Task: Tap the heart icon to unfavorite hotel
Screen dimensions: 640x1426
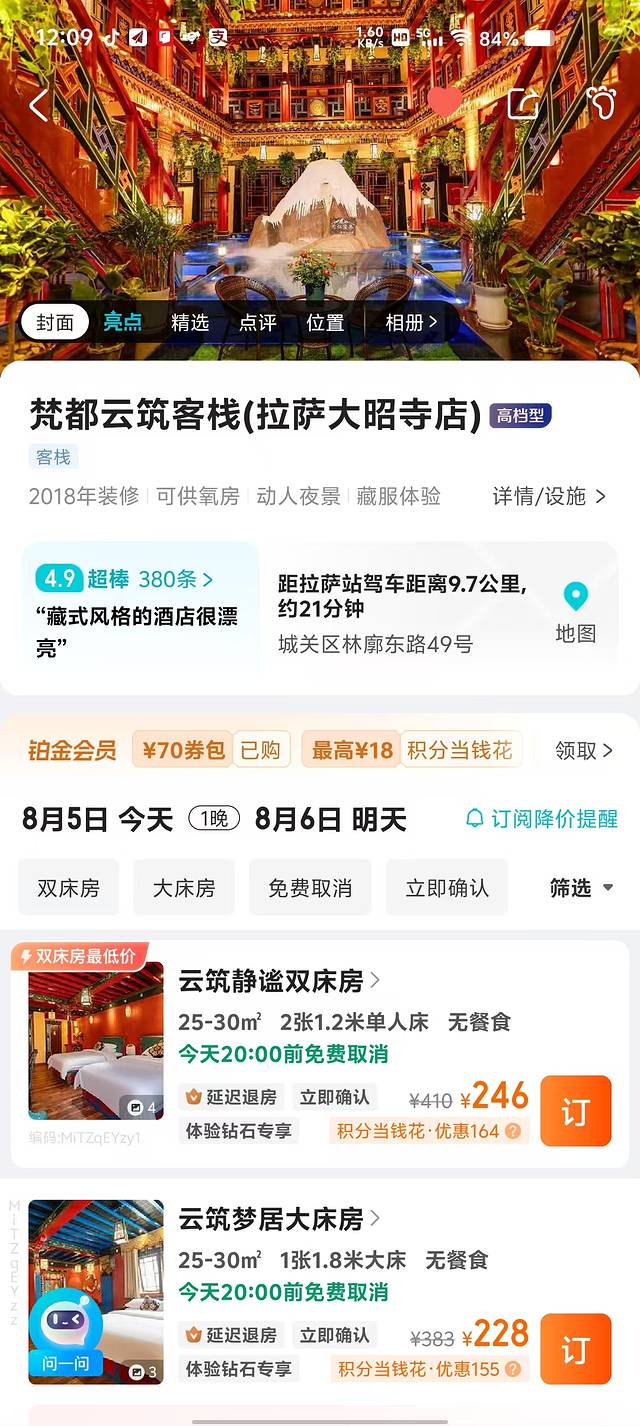Action: point(445,102)
